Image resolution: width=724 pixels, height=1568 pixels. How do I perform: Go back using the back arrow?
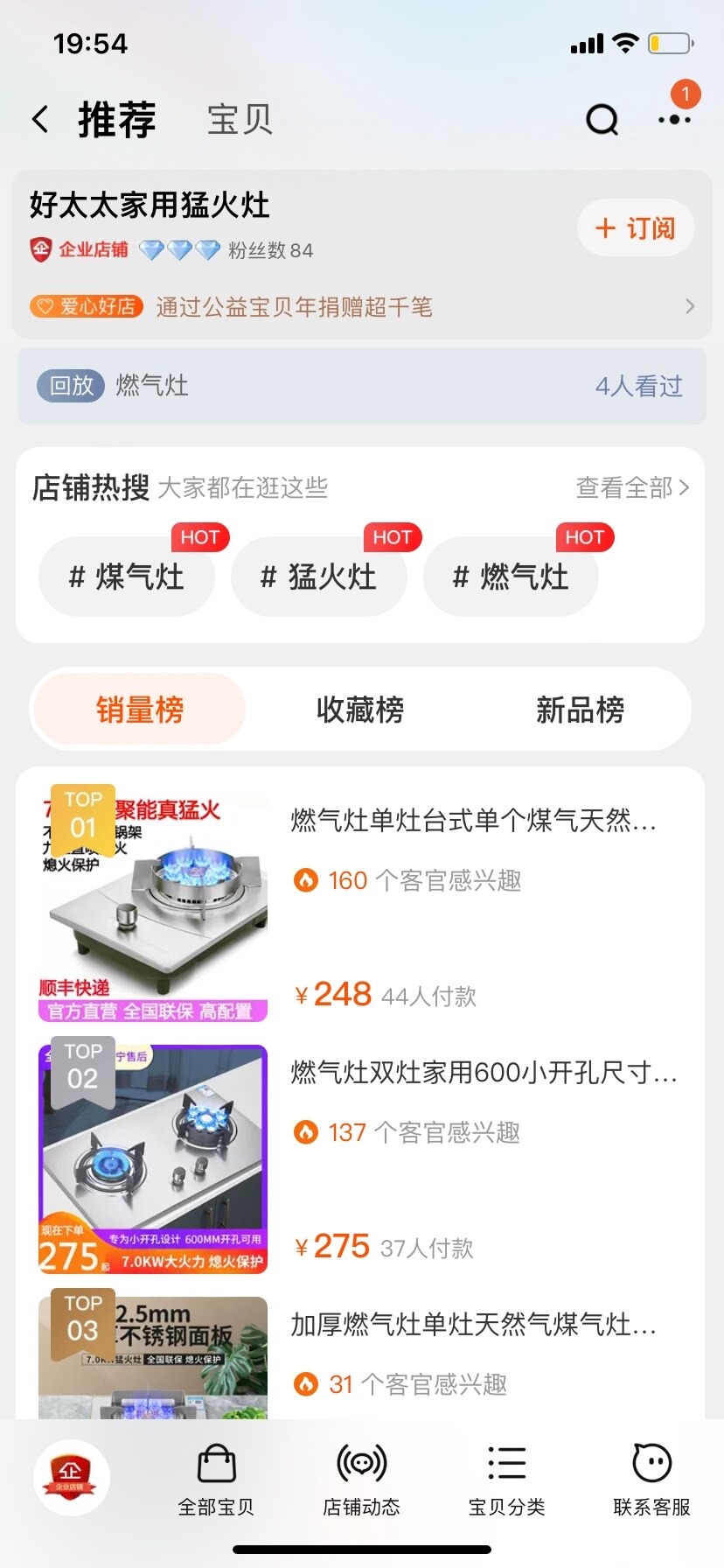pos(40,119)
